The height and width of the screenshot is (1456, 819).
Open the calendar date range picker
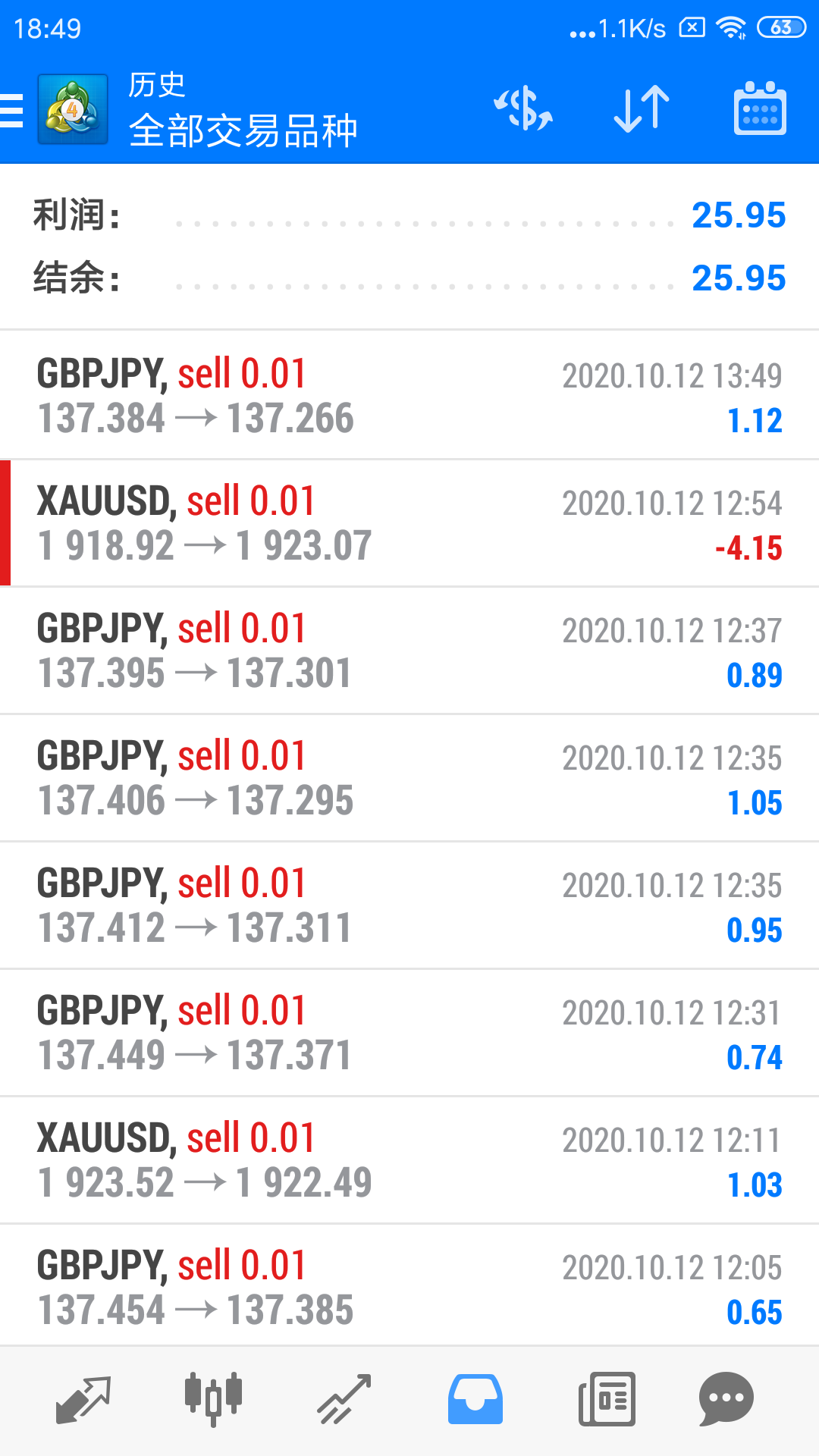(x=760, y=109)
